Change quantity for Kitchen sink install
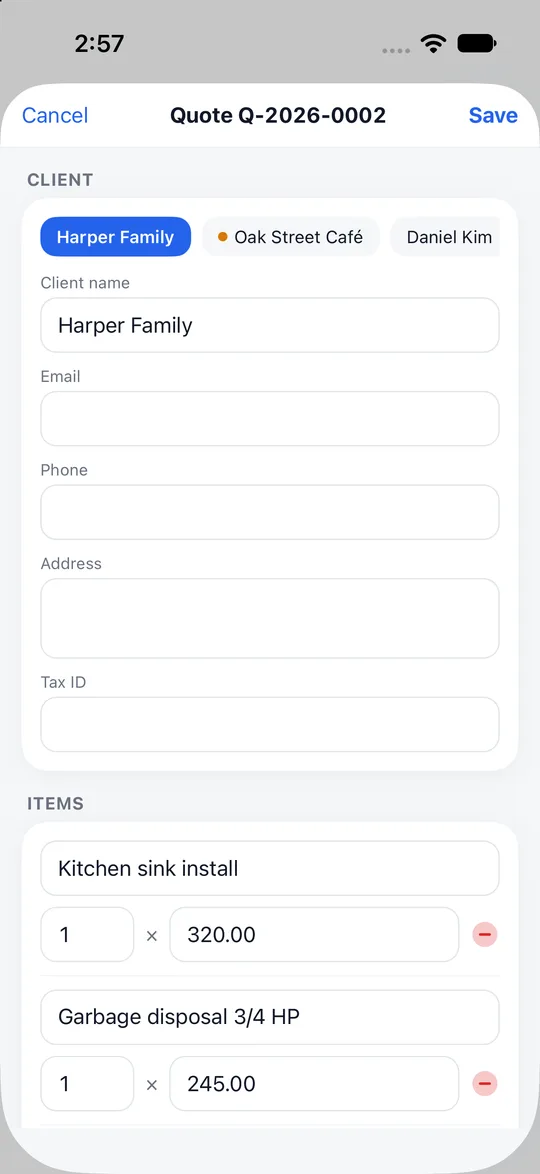Viewport: 540px width, 1174px height. pos(87,934)
